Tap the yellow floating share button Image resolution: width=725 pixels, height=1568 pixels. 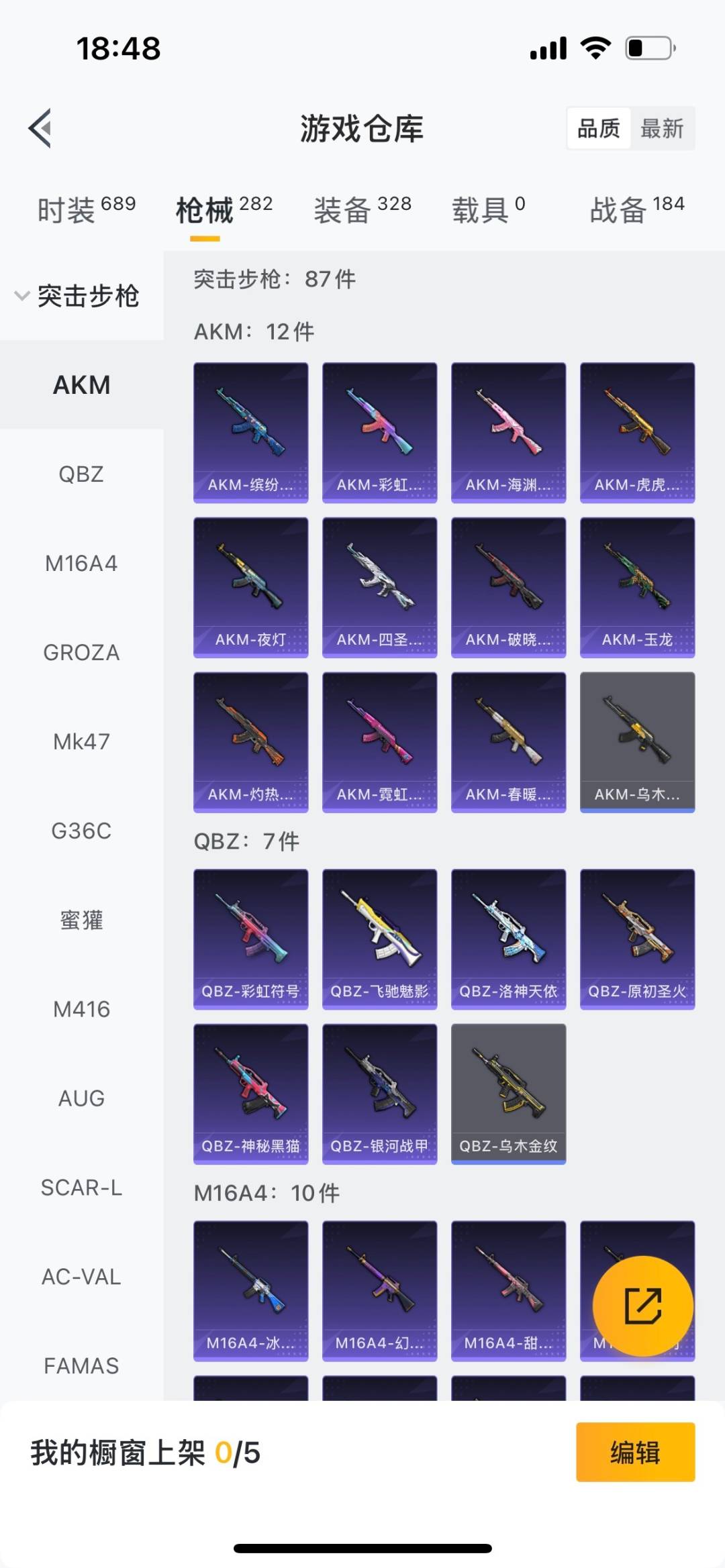(x=642, y=1306)
